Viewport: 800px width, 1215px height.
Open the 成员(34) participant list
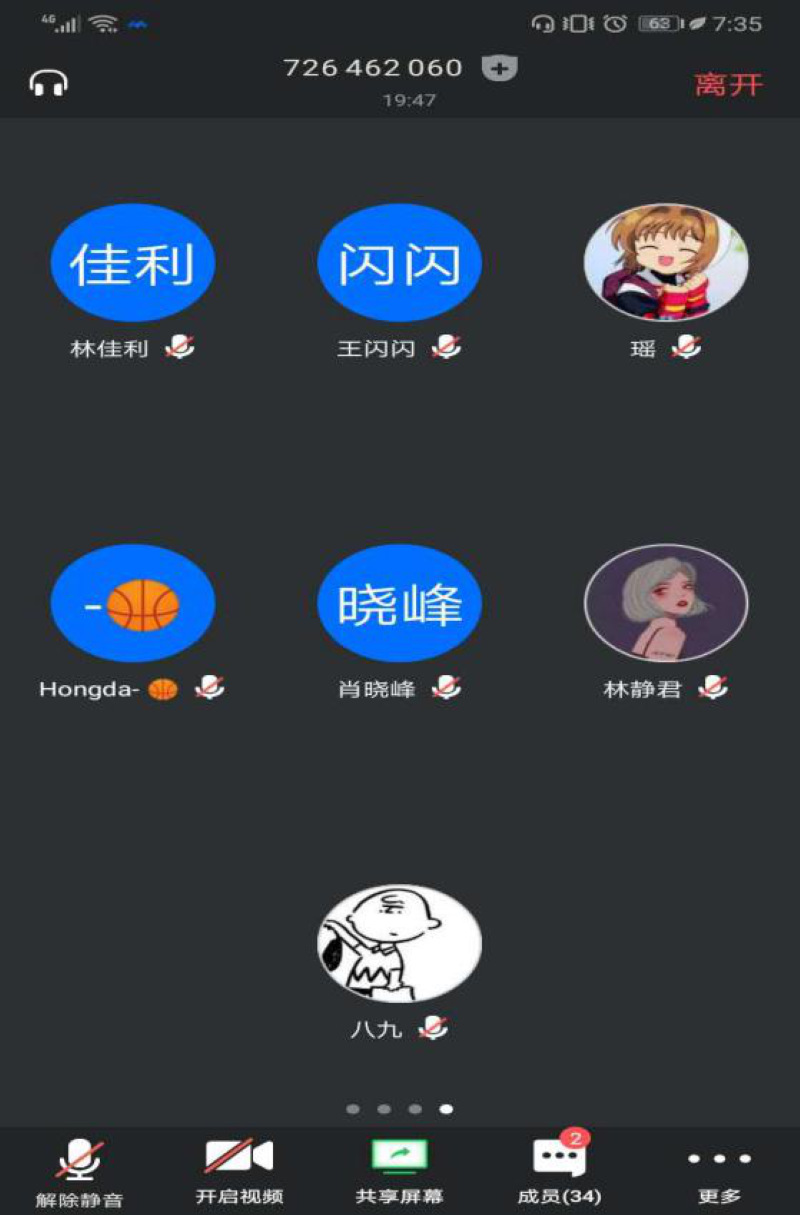[x=559, y=1170]
